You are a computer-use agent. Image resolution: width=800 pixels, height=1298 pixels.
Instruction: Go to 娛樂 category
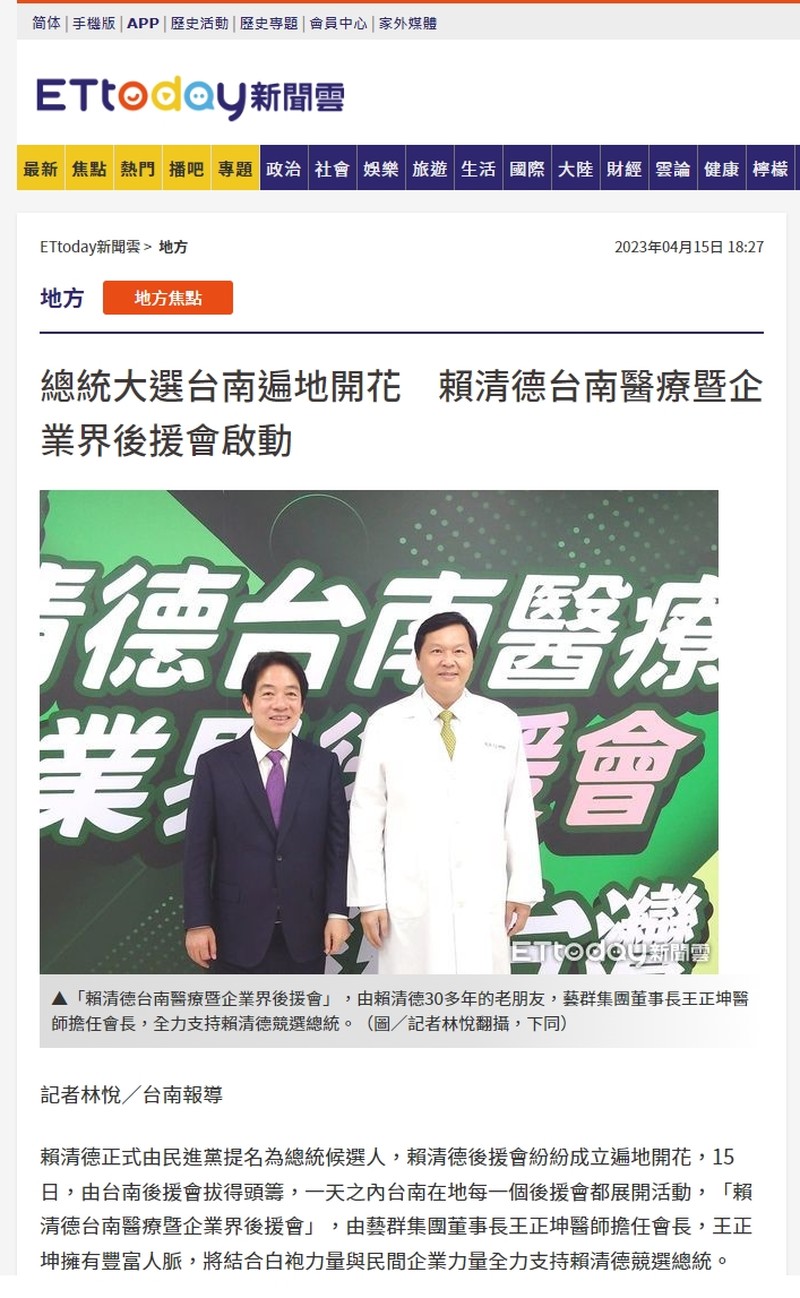pos(381,169)
